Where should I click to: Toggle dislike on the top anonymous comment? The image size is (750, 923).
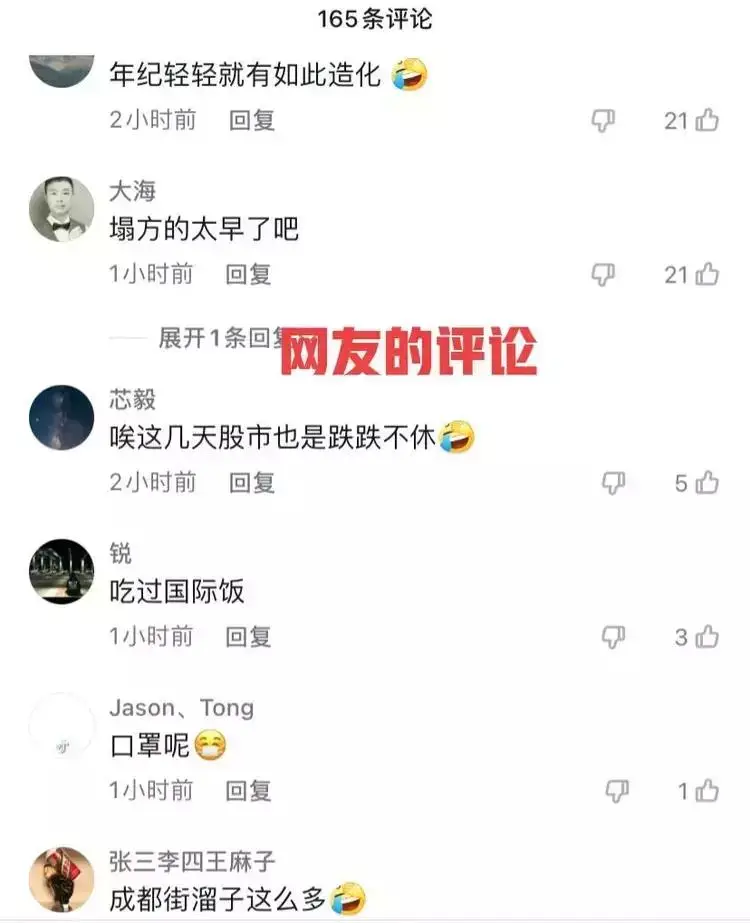click(601, 119)
